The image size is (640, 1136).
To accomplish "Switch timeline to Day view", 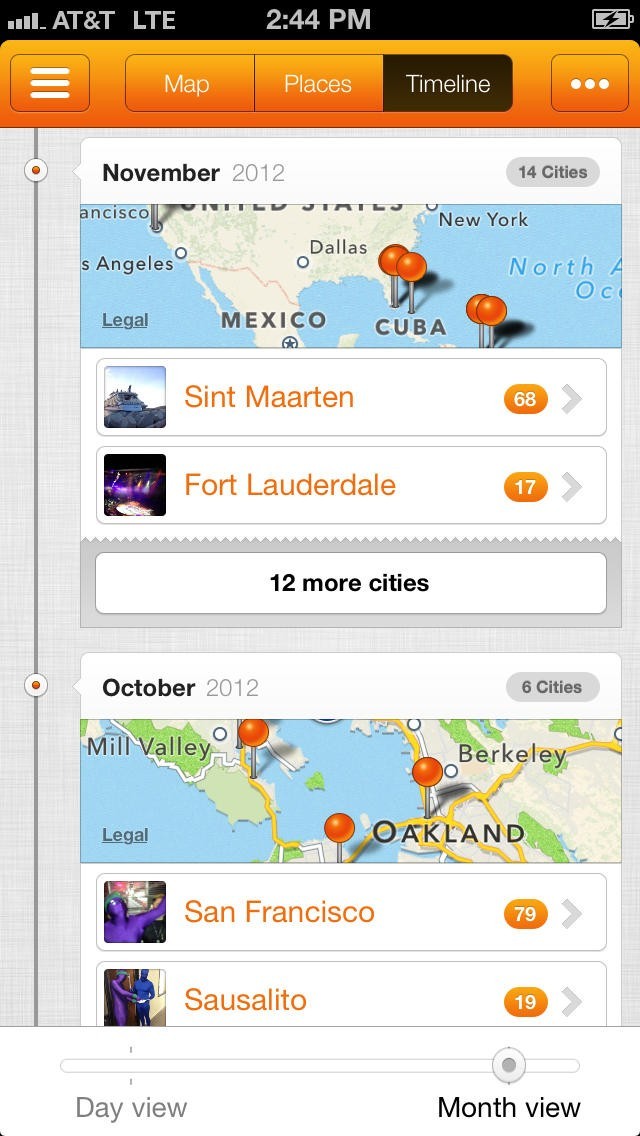I will [131, 1107].
